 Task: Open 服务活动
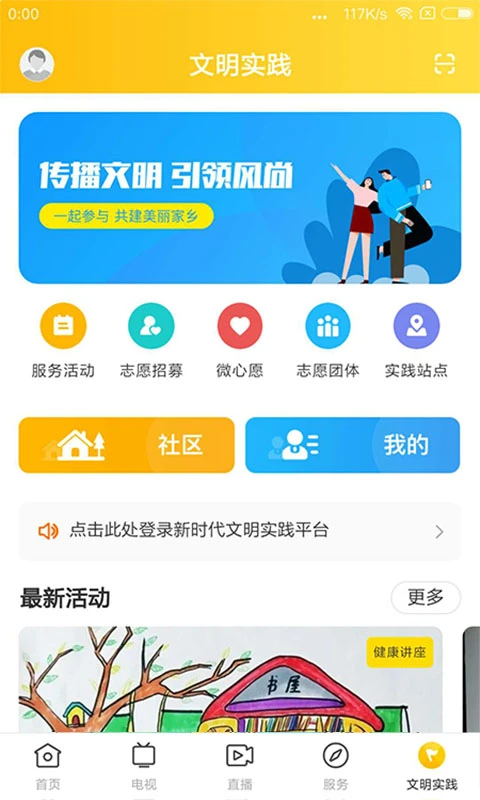tap(63, 341)
